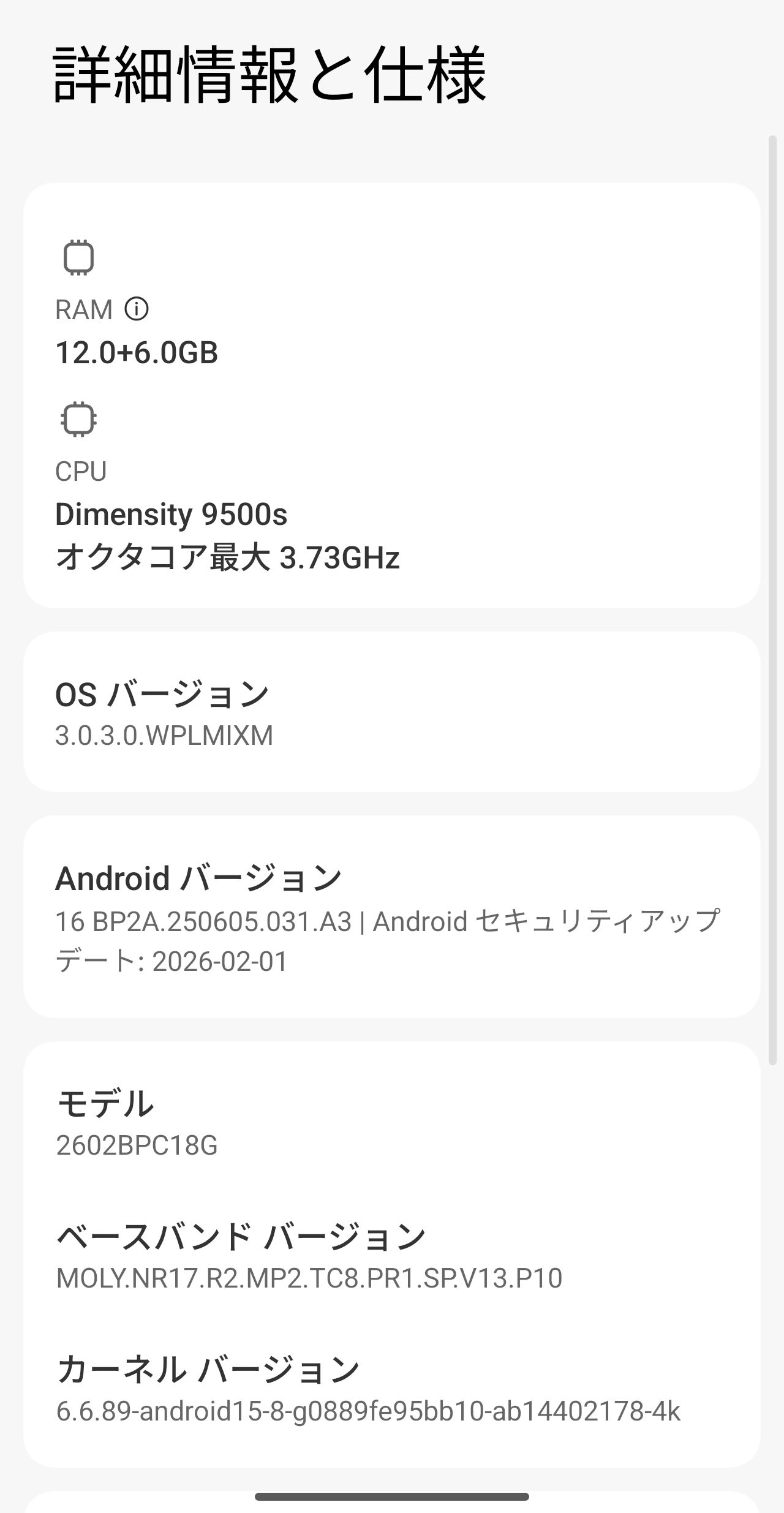Open the info icon next to RAM

click(137, 309)
